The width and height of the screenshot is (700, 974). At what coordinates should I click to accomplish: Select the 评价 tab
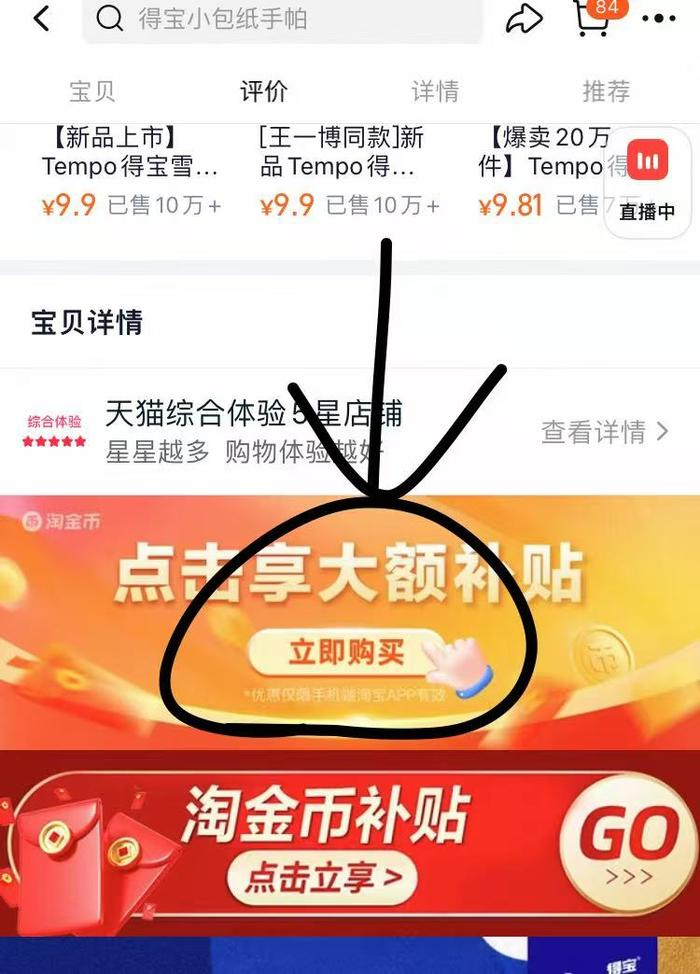pos(264,91)
